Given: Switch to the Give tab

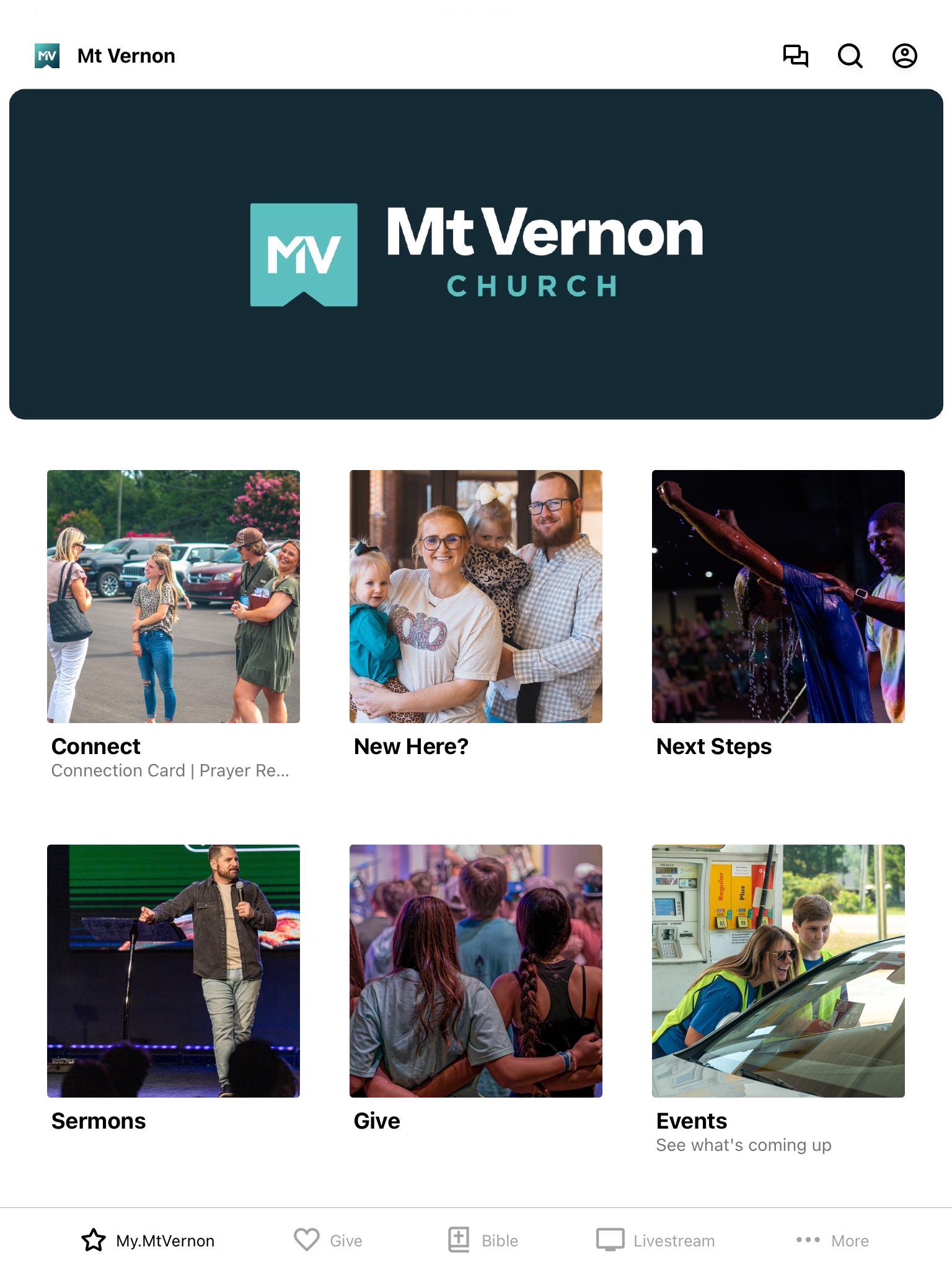Looking at the screenshot, I should (328, 1240).
